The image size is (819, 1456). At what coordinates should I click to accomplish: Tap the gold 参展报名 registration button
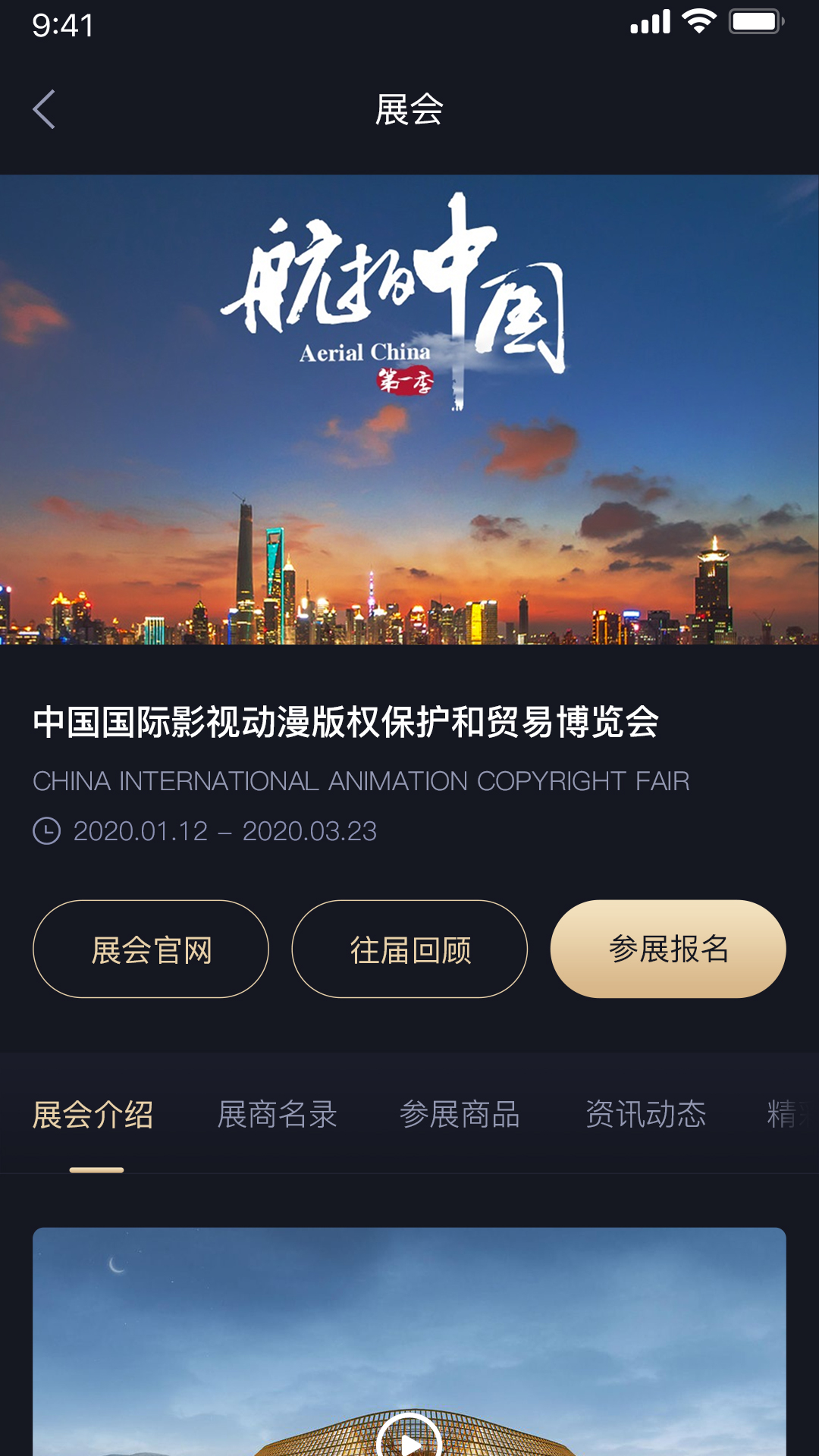669,949
